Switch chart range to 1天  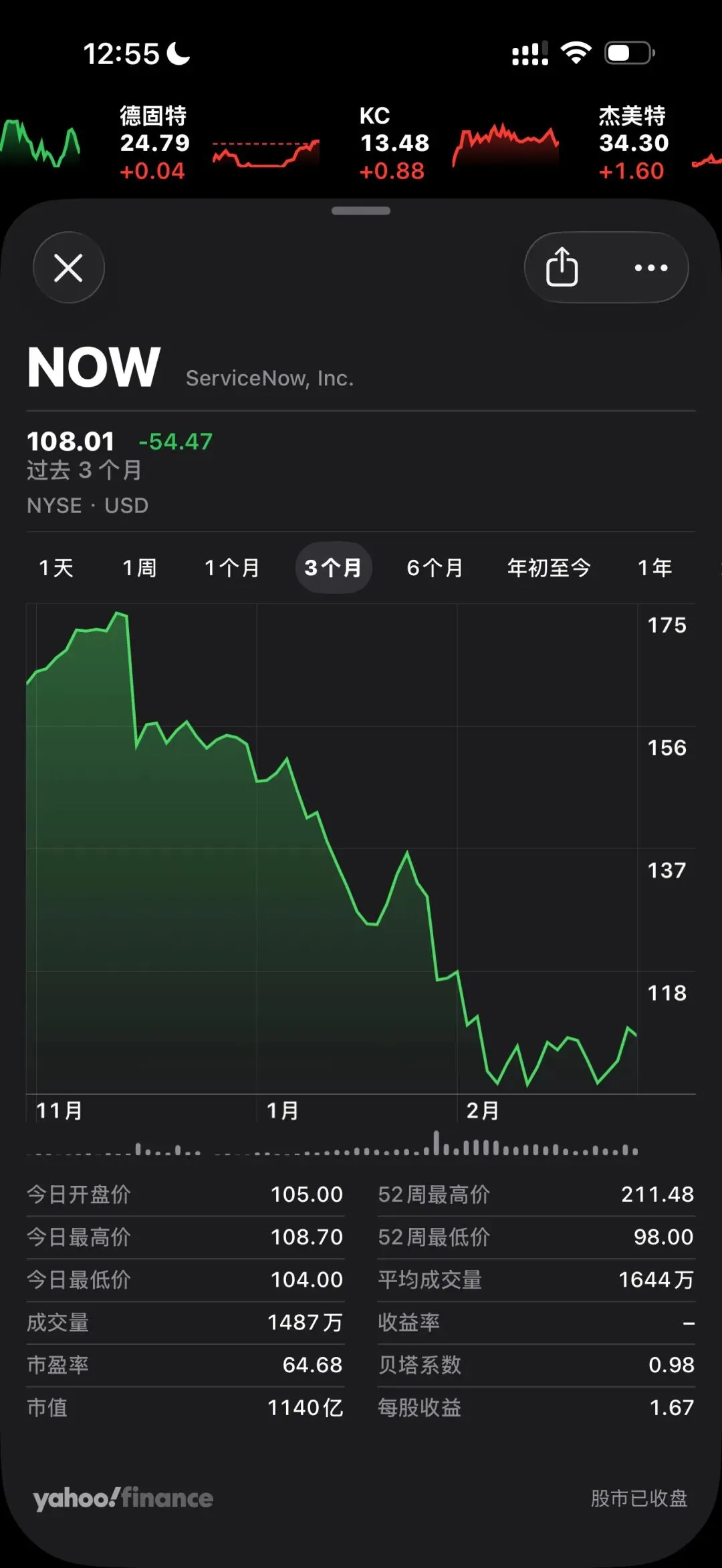56,568
